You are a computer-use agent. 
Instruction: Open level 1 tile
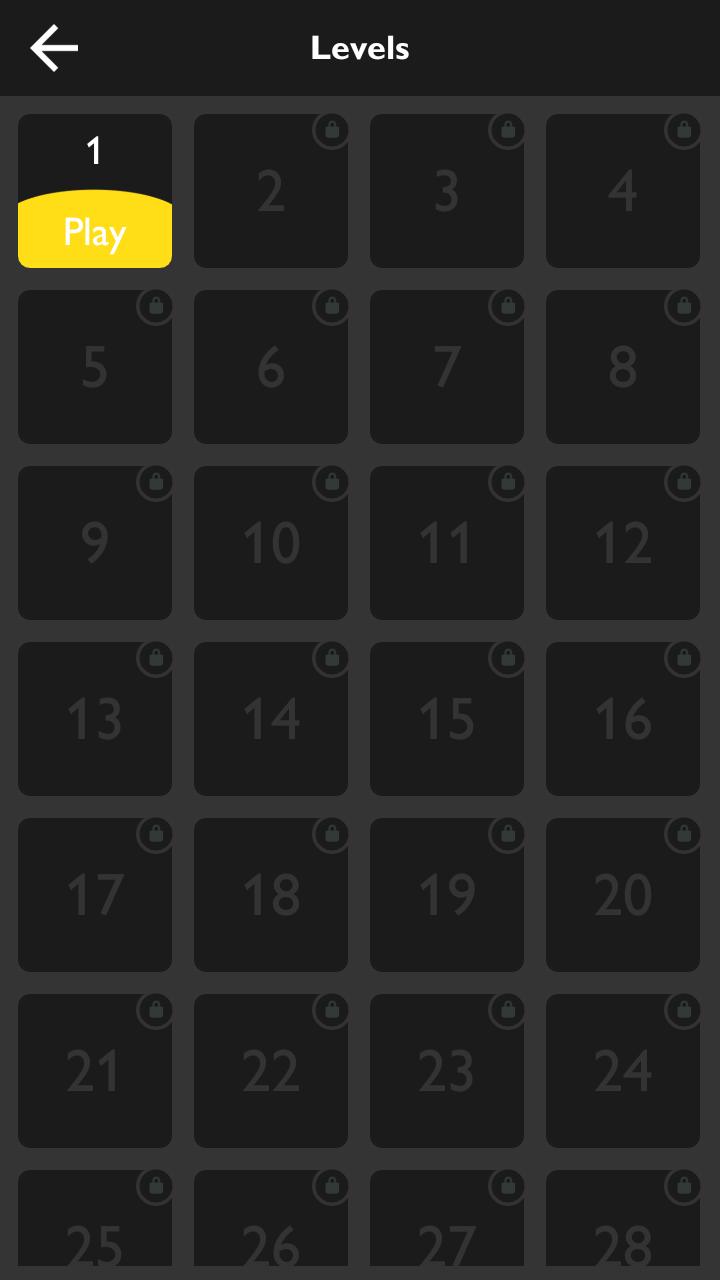94,190
